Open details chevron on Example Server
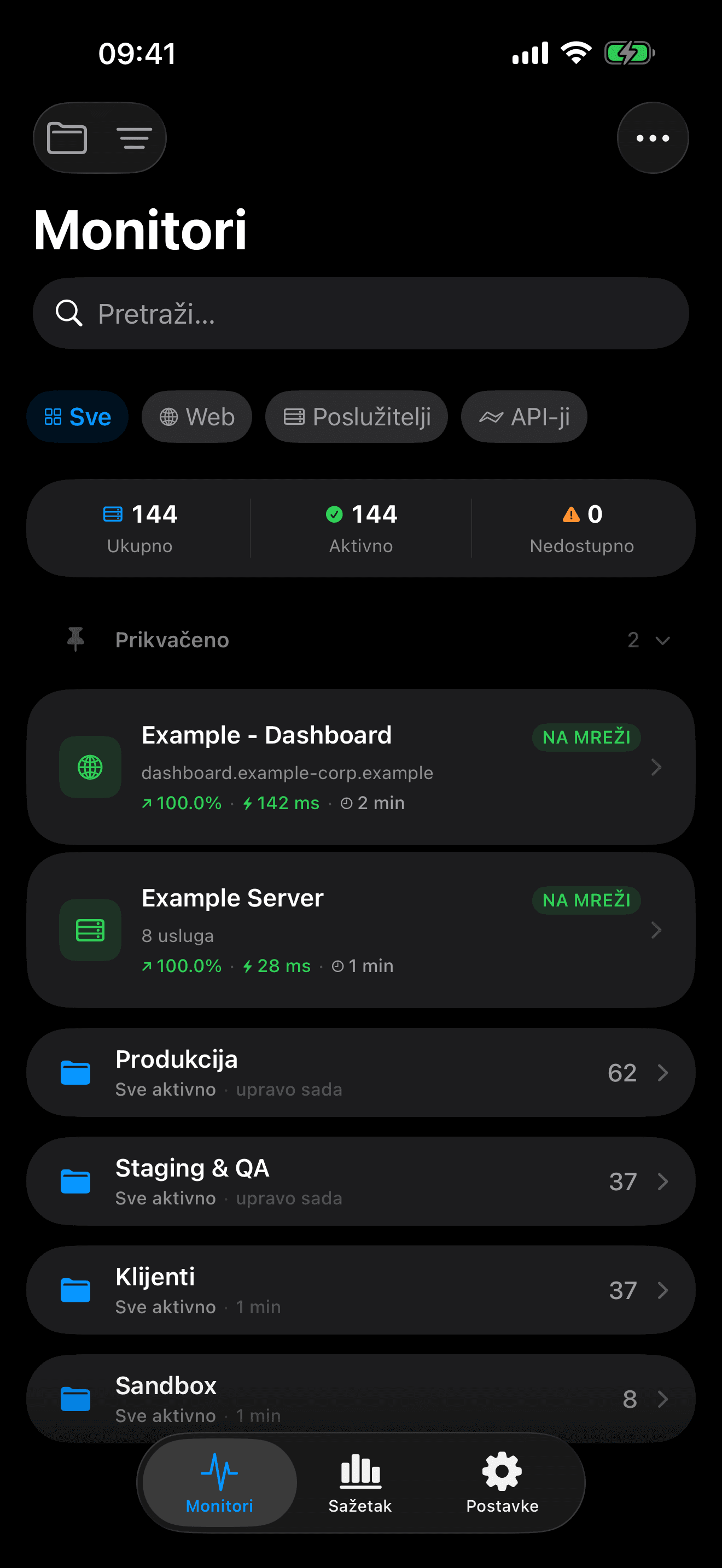 click(656, 929)
